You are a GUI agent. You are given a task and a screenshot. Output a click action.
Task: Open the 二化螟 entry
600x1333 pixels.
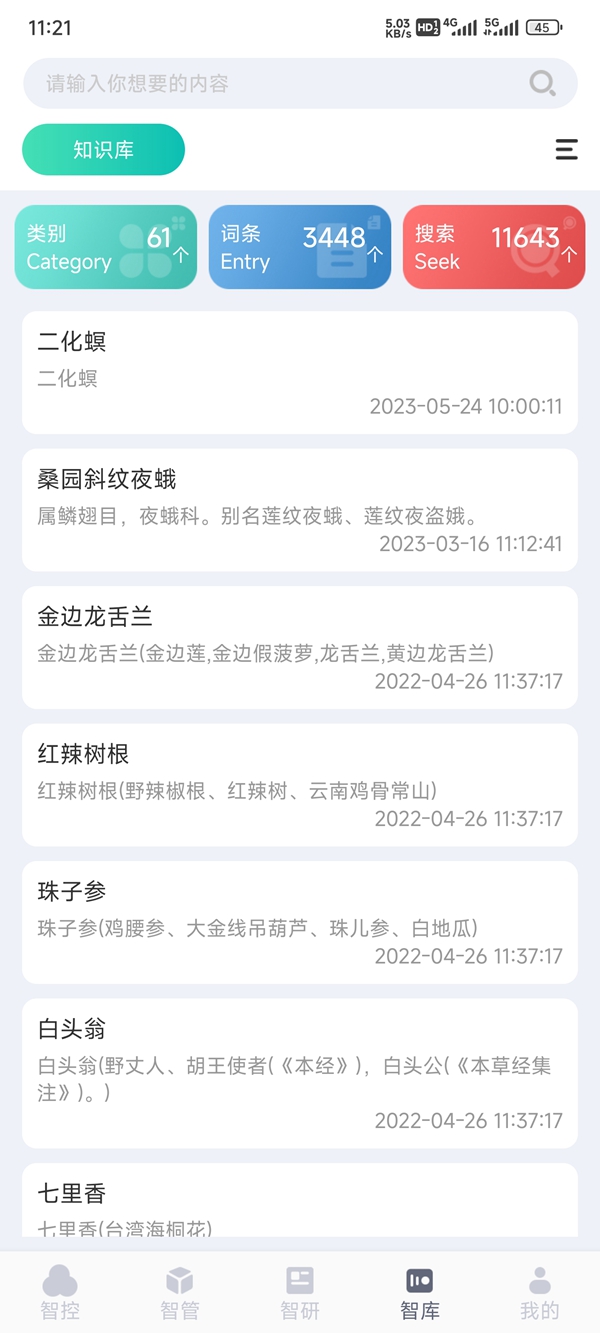300,372
